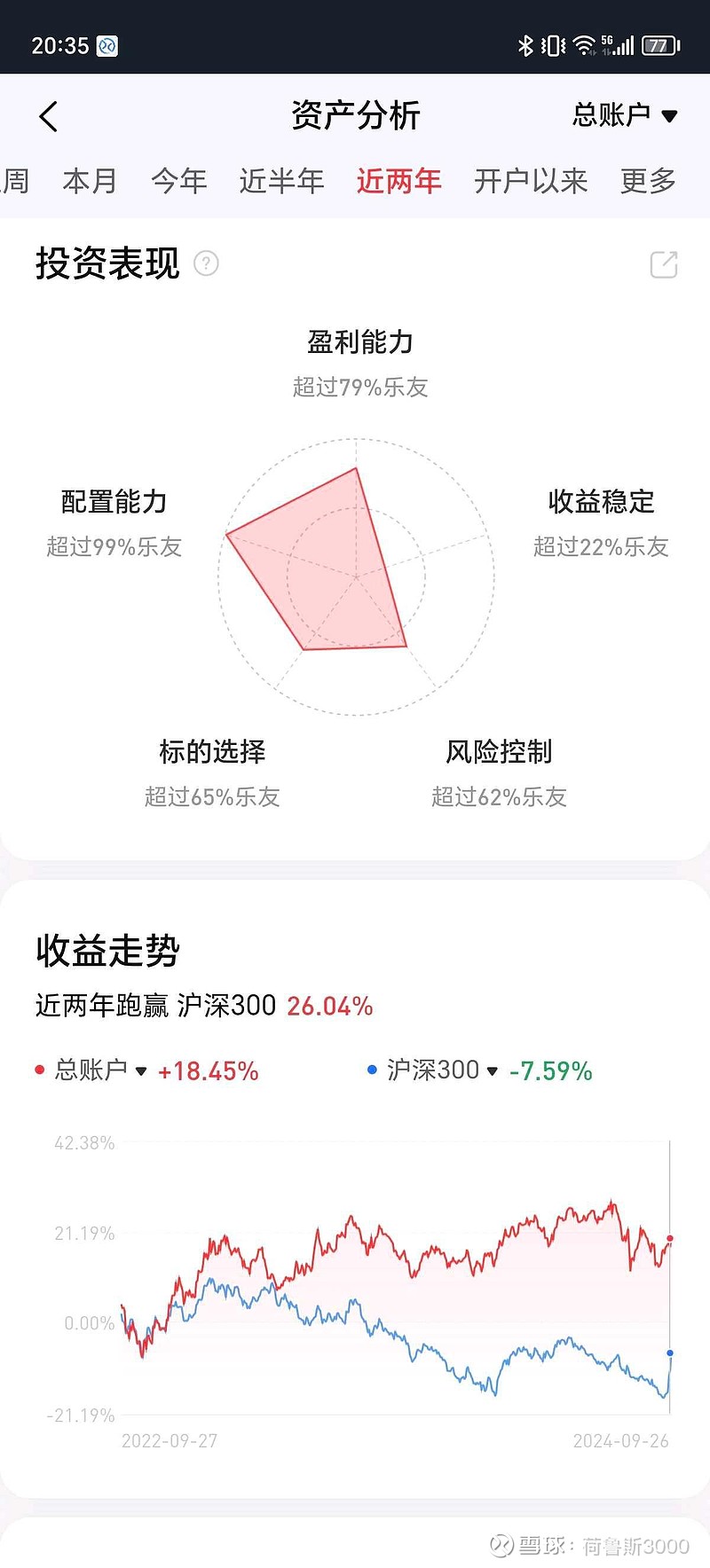Switch to the 本月 tab
This screenshot has width=710, height=1568.
90,181
